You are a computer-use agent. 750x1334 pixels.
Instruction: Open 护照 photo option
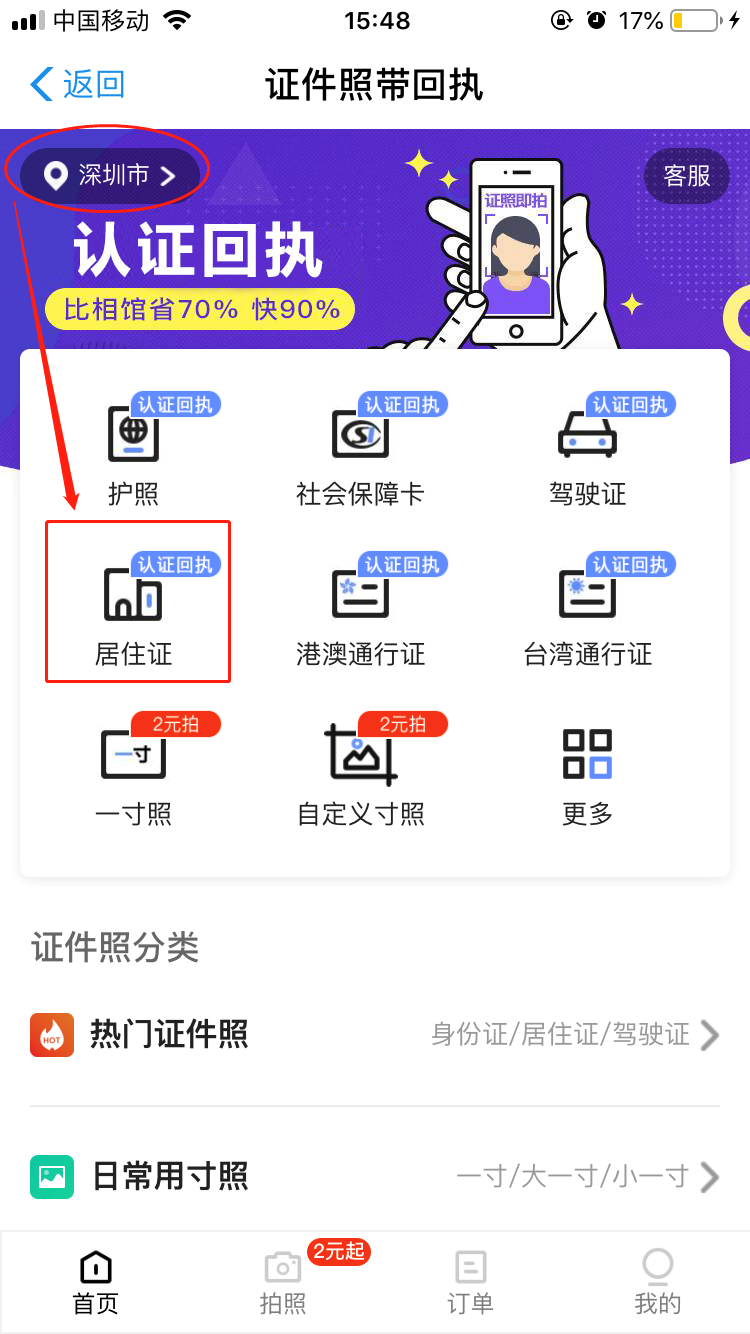click(x=134, y=450)
